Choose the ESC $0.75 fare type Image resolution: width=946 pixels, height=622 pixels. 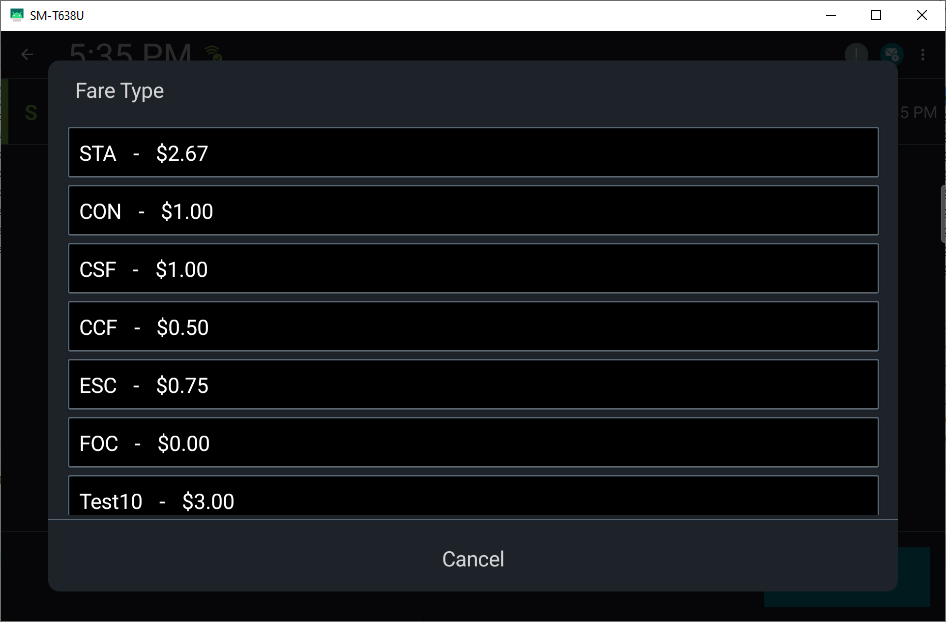point(473,385)
